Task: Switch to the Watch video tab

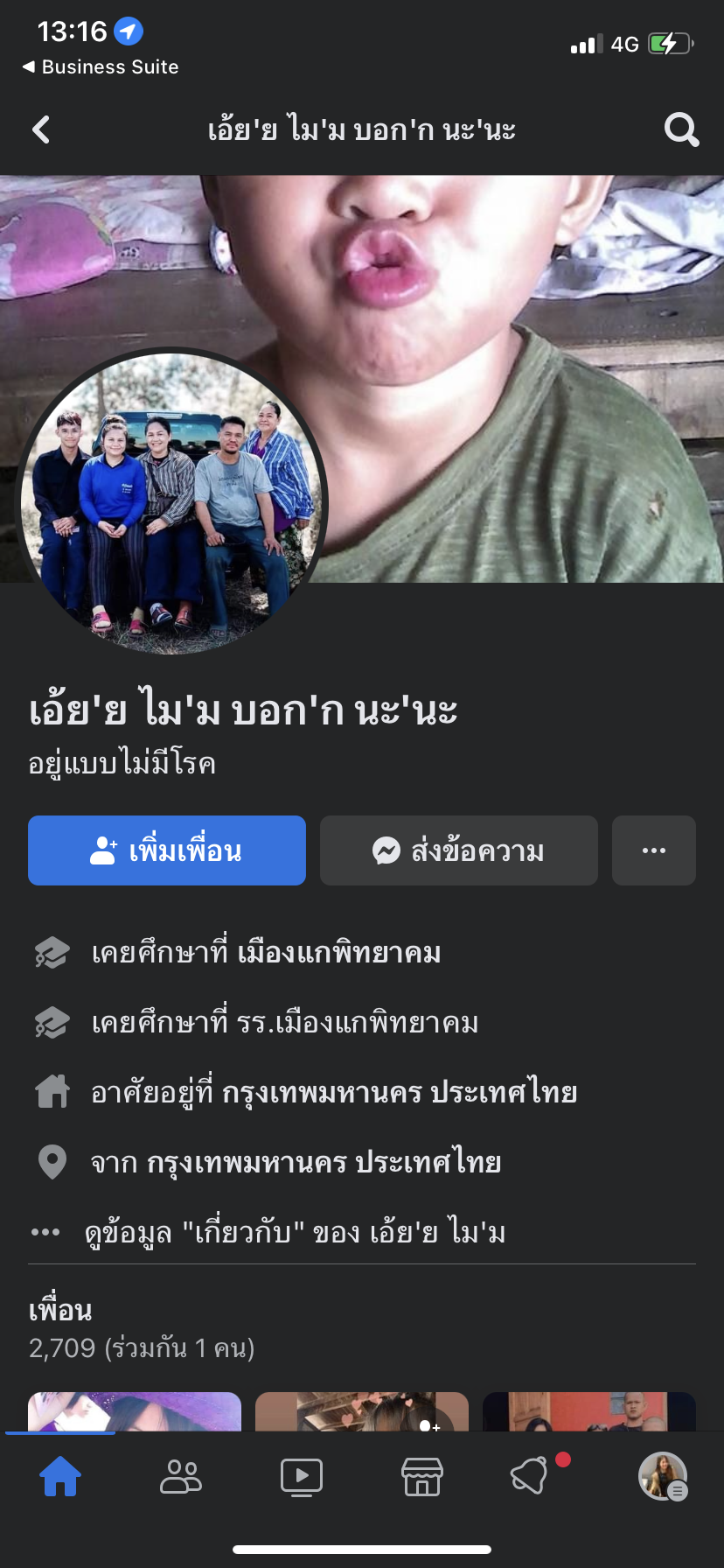Action: [x=302, y=1477]
